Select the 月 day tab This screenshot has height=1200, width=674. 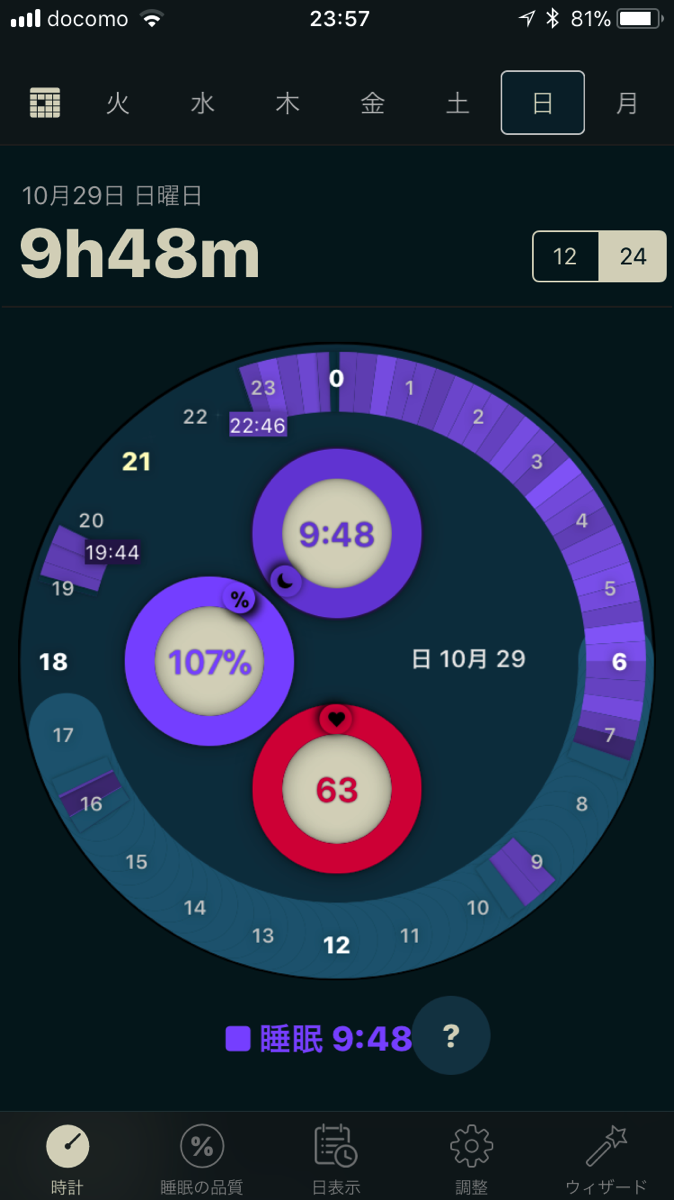coord(627,103)
